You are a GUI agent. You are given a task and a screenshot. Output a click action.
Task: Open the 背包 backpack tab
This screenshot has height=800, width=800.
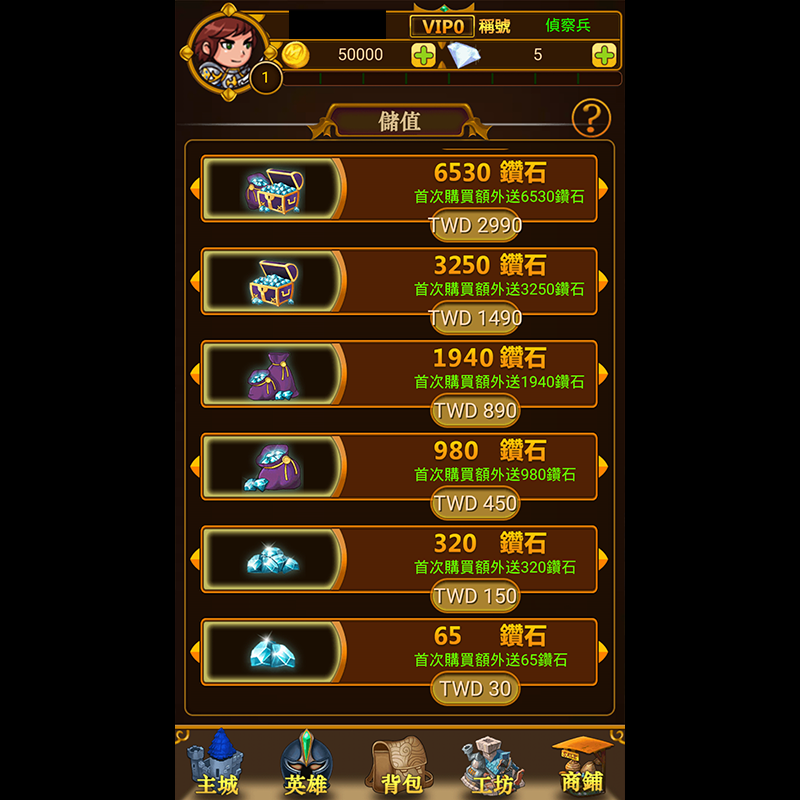(400, 766)
